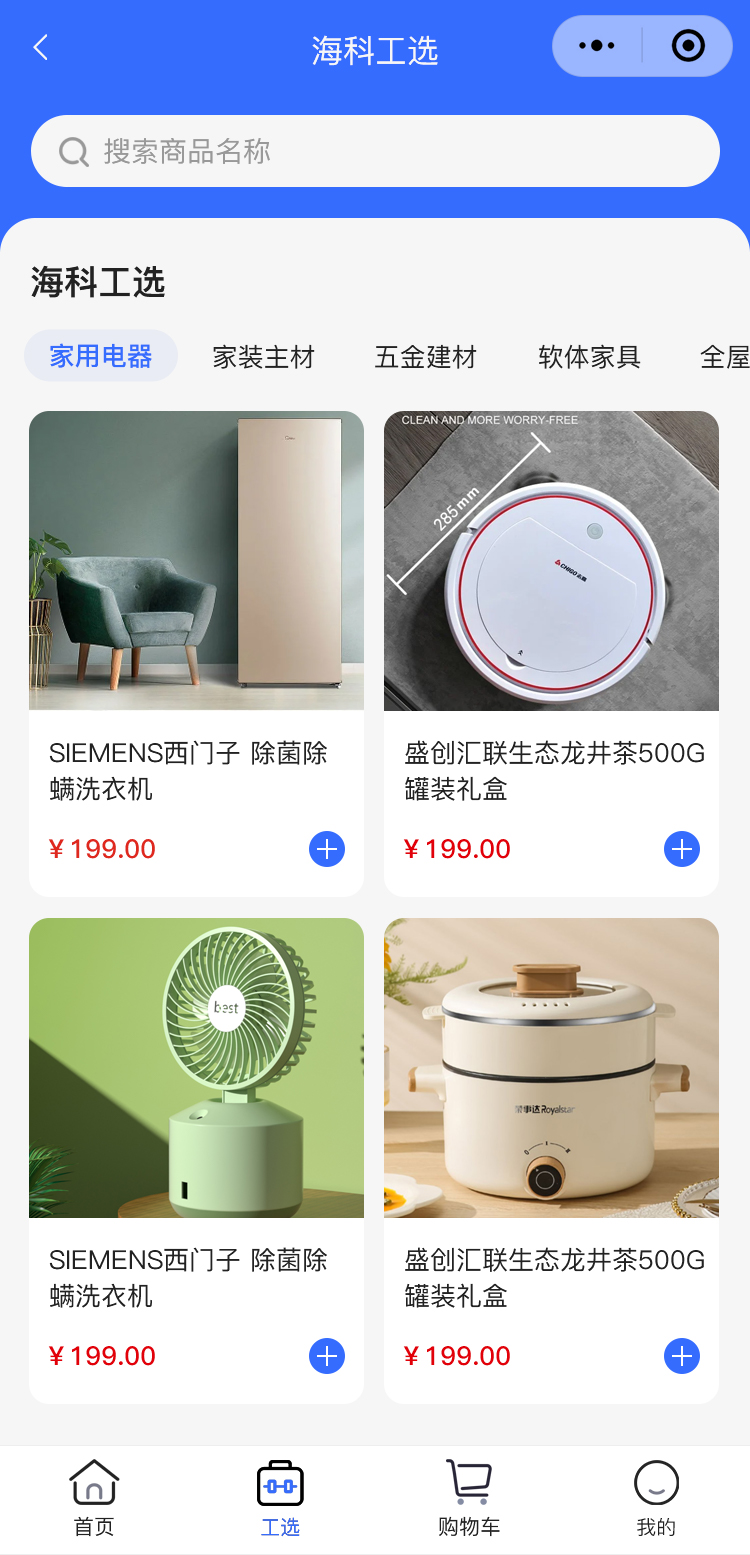Open the 工选 bottom tab
The image size is (750, 1555).
click(x=280, y=1498)
